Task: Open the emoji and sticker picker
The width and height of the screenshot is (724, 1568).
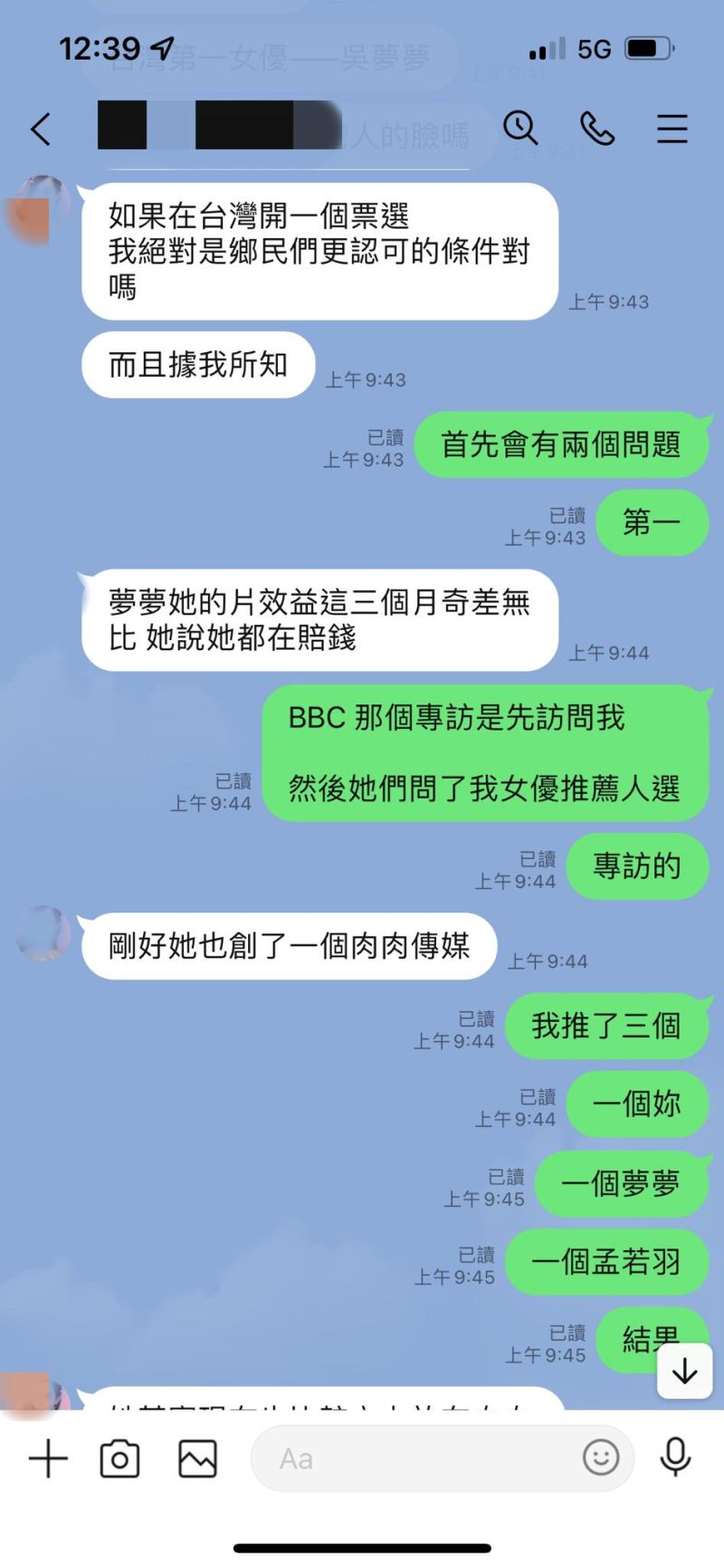Action: (601, 1458)
